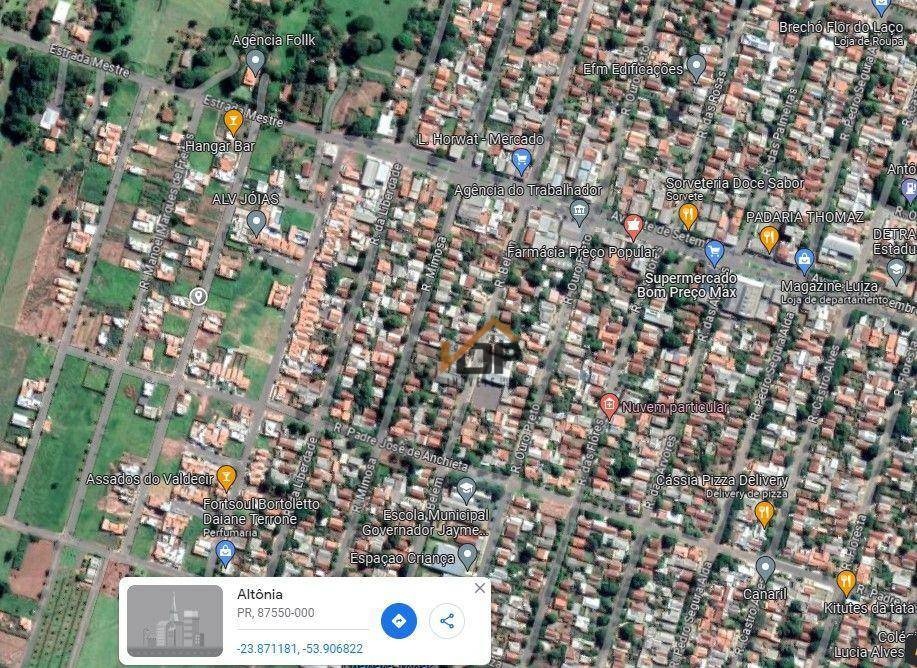
Task: Get directions to Altônia
Action: coord(398,621)
